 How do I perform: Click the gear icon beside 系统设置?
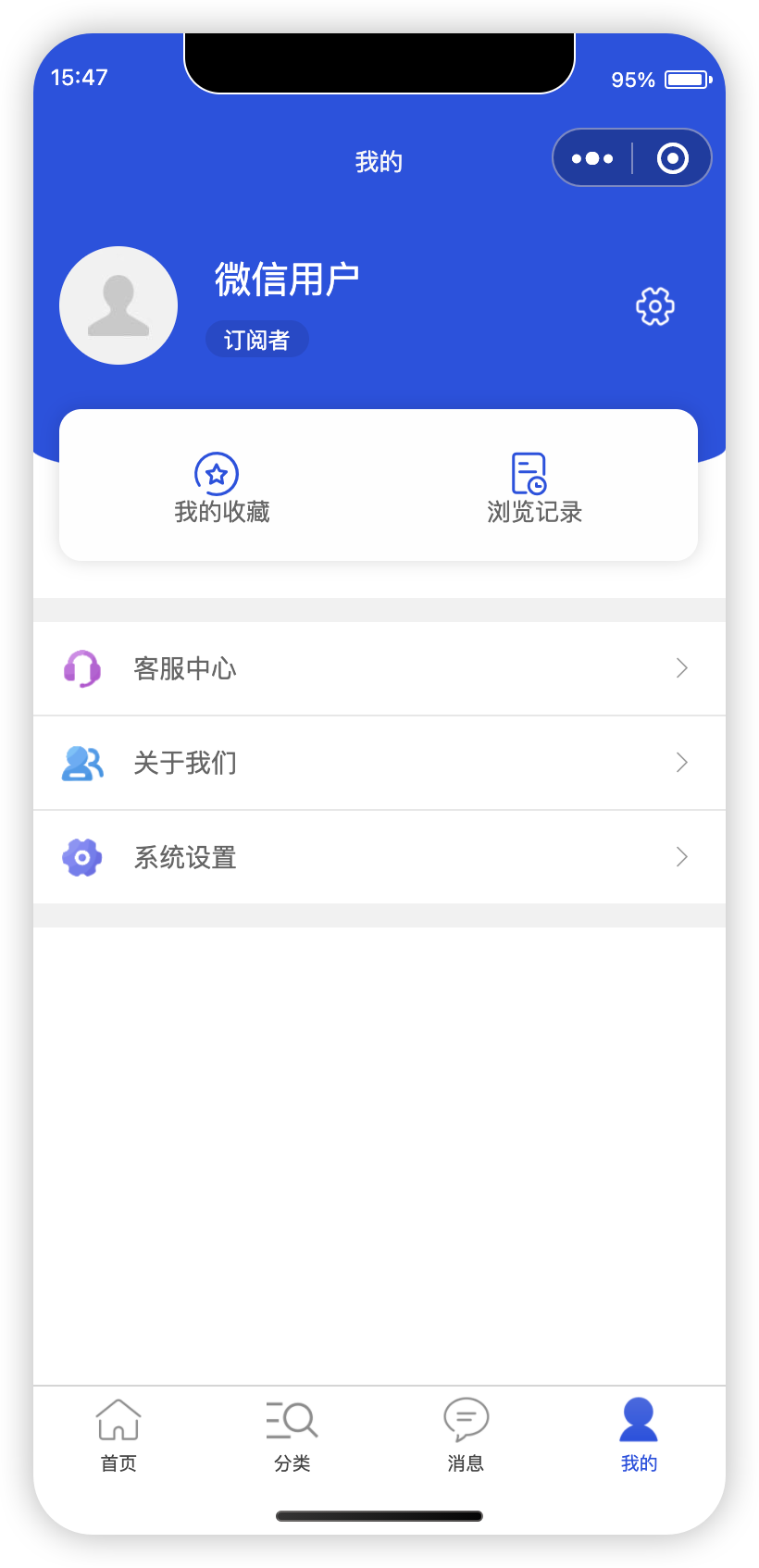(x=81, y=857)
